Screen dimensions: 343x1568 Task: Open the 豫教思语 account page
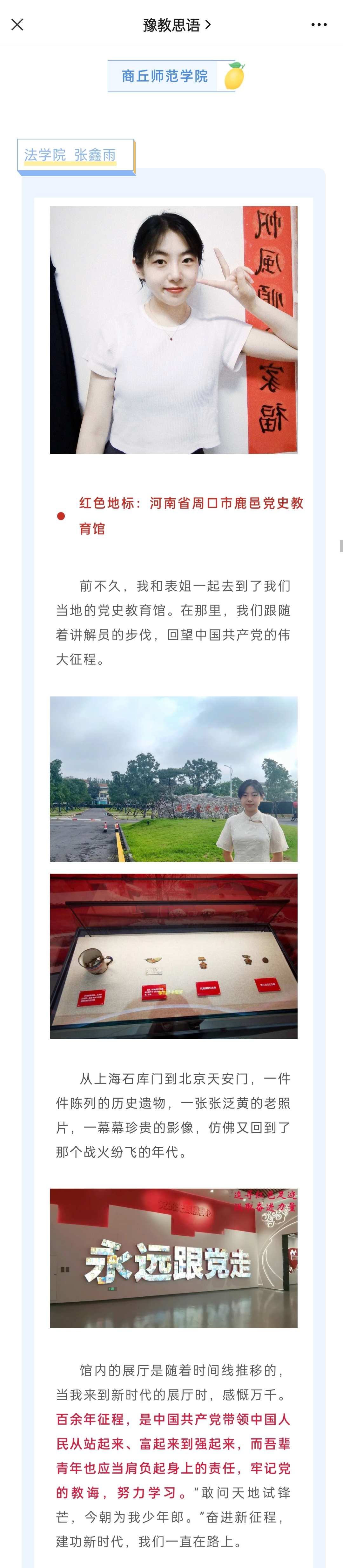tap(176, 25)
